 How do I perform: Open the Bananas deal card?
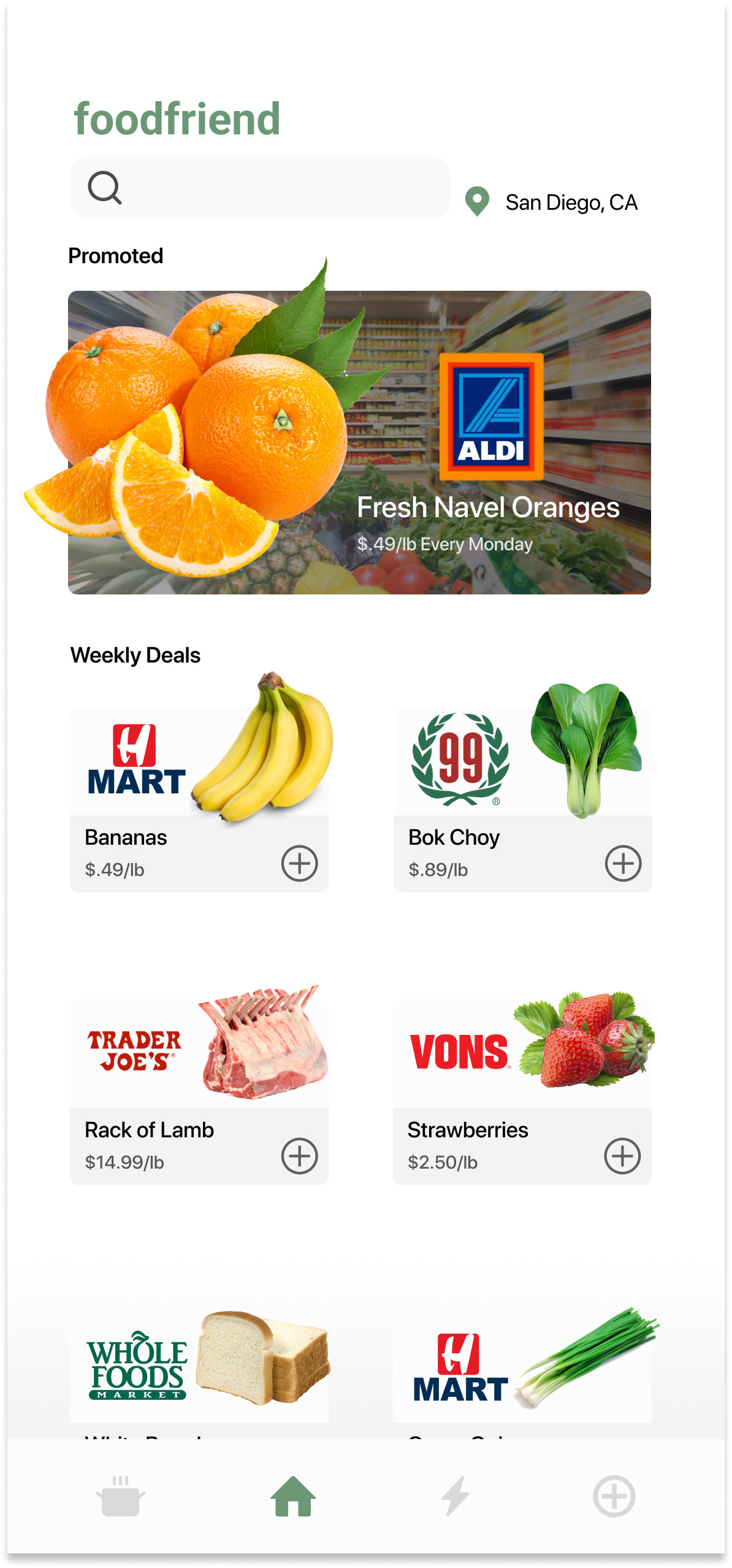point(199,799)
